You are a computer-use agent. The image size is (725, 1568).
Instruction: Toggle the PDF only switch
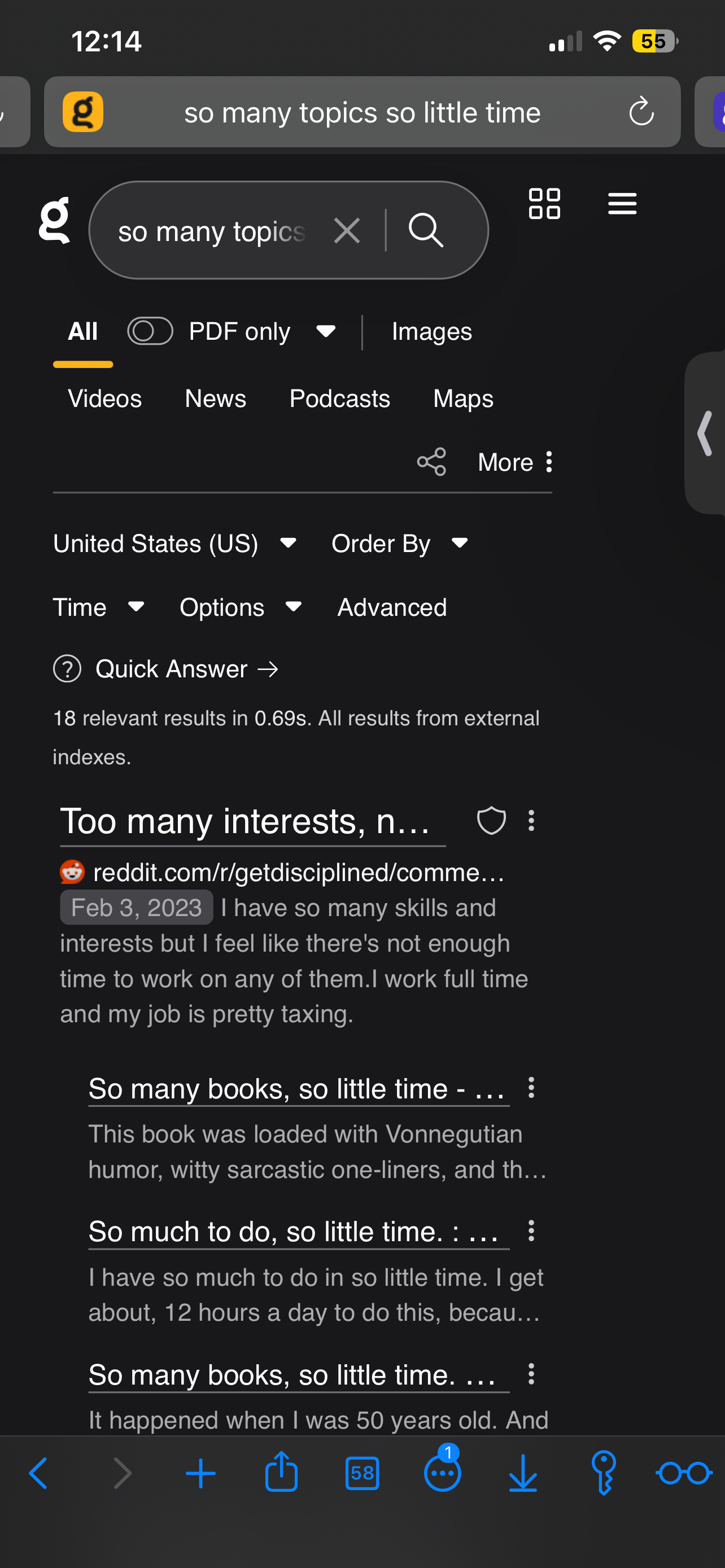point(150,331)
